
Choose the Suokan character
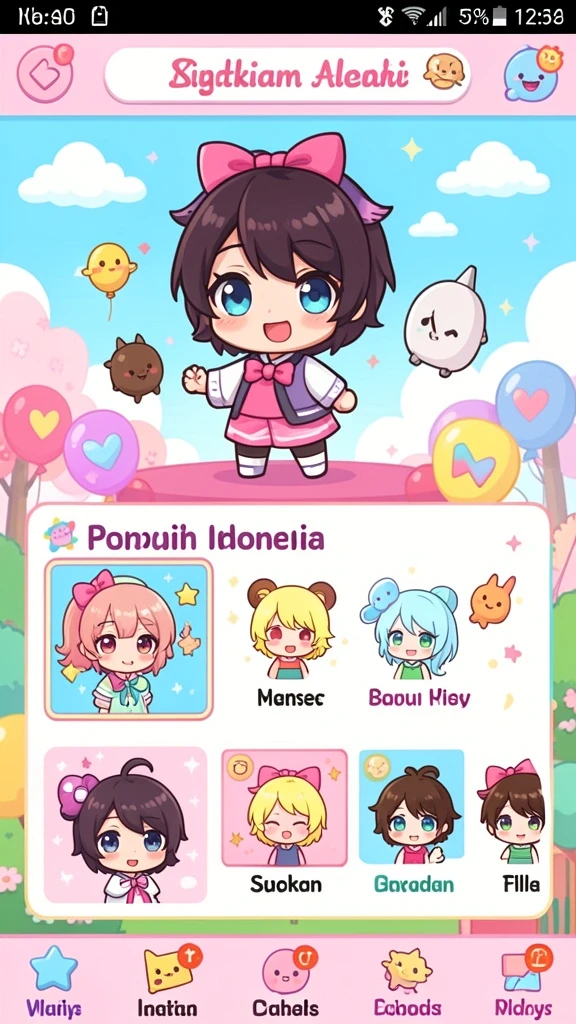[285, 823]
